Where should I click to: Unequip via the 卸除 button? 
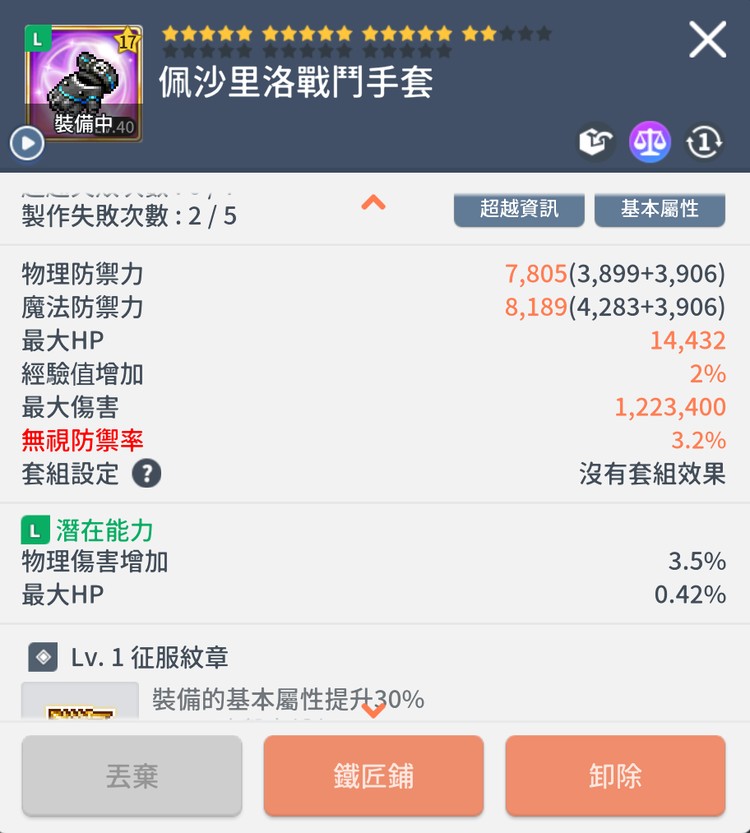[x=615, y=776]
